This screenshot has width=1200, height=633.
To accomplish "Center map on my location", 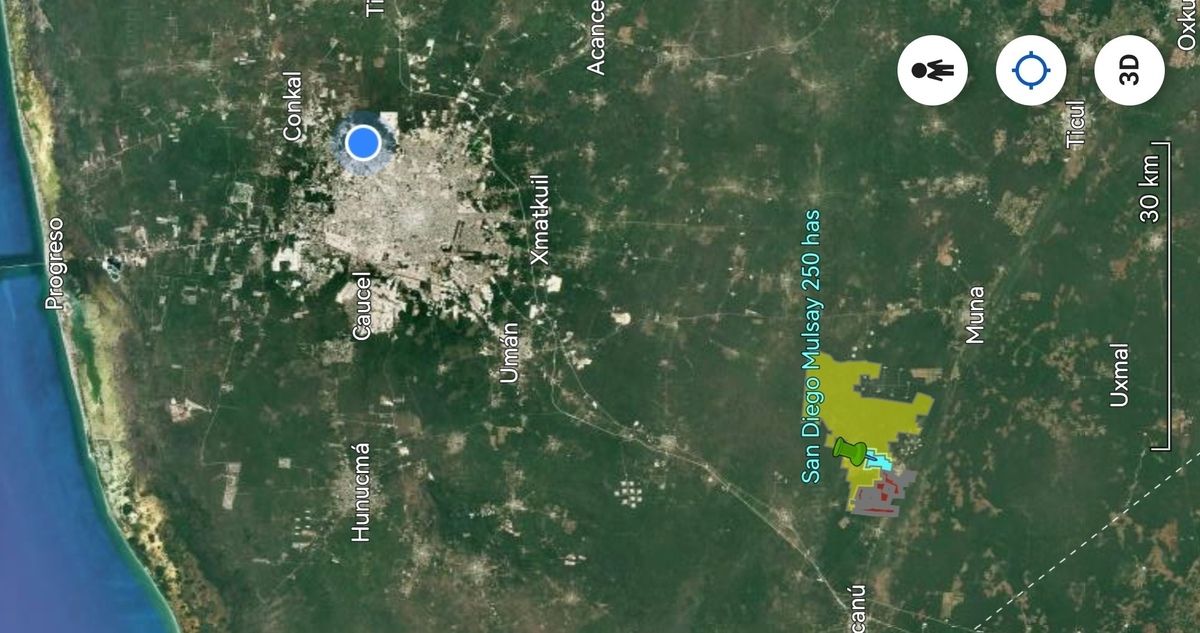I will tap(1030, 70).
